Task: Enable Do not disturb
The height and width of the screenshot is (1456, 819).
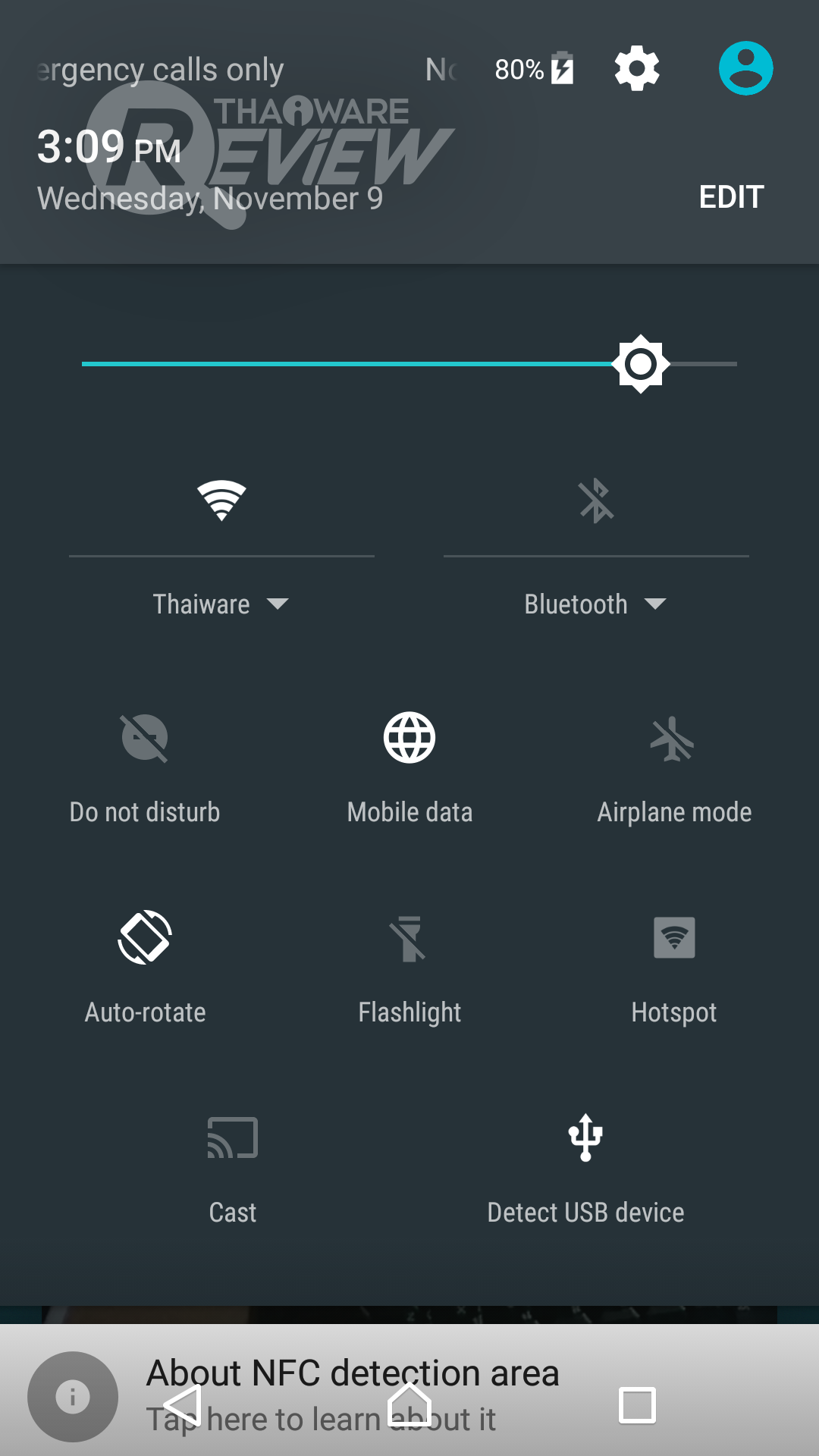Action: 145,738
